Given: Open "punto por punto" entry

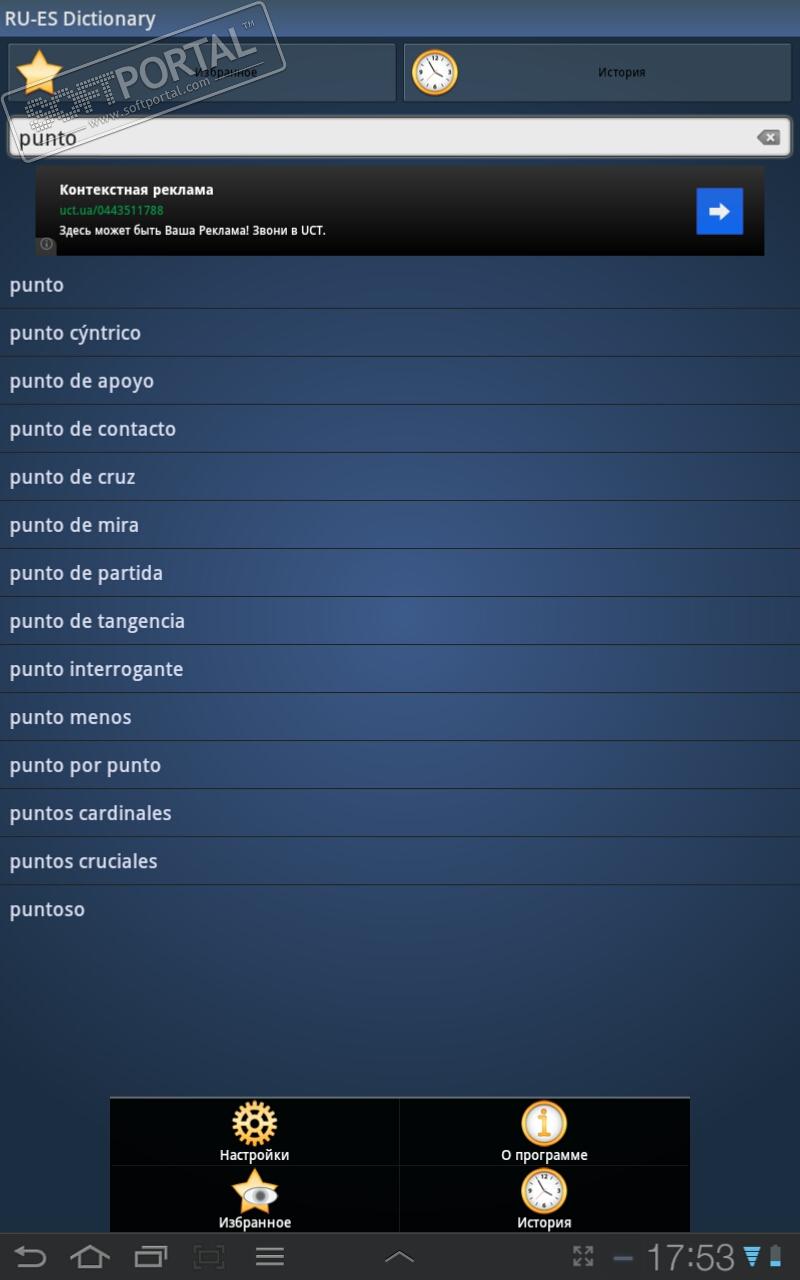Looking at the screenshot, I should (400, 765).
